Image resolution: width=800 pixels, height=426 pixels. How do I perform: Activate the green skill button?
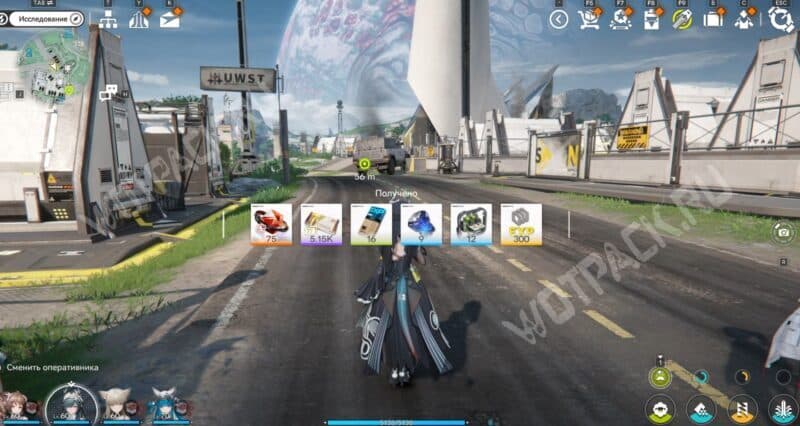[659, 409]
